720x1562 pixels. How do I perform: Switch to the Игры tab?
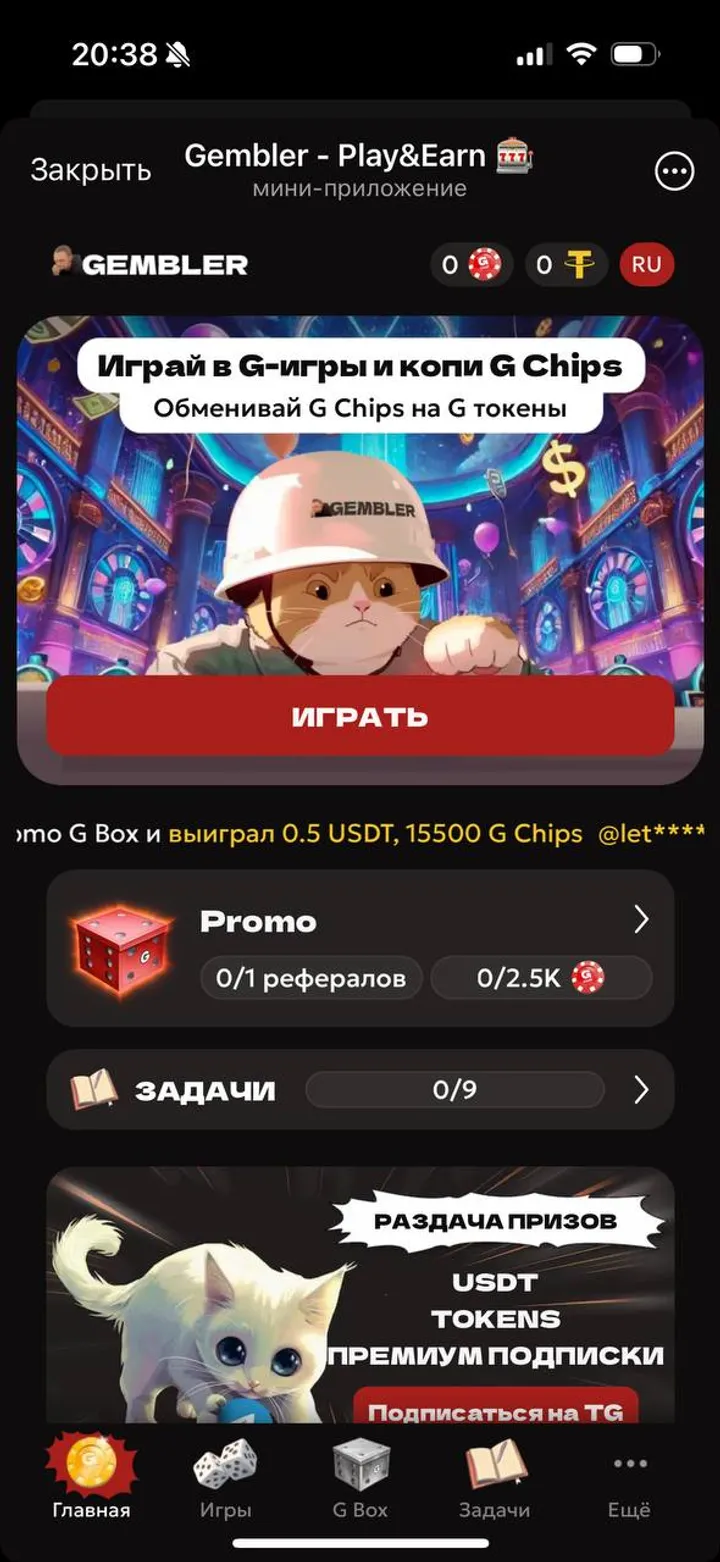pyautogui.click(x=225, y=1480)
